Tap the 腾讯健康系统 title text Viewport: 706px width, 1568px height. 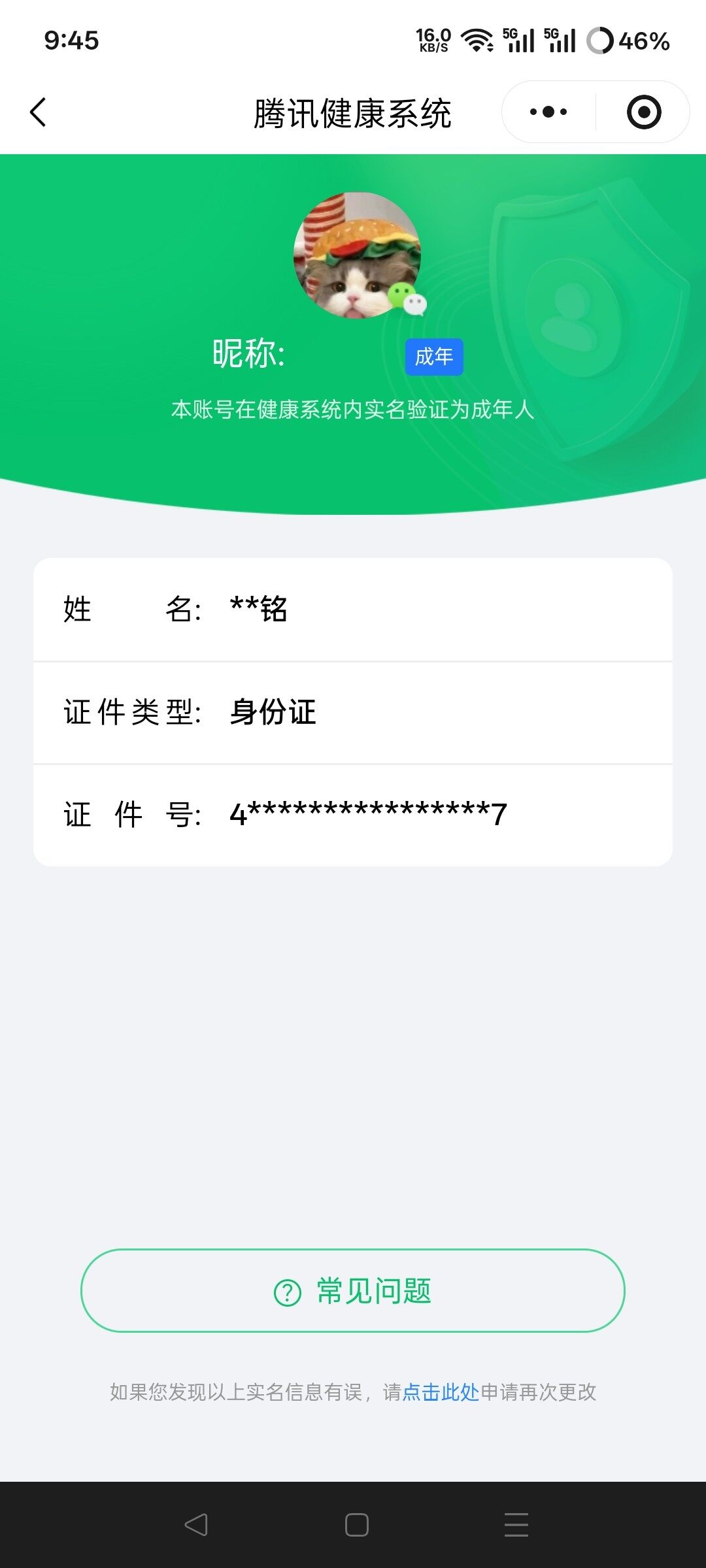point(353,111)
